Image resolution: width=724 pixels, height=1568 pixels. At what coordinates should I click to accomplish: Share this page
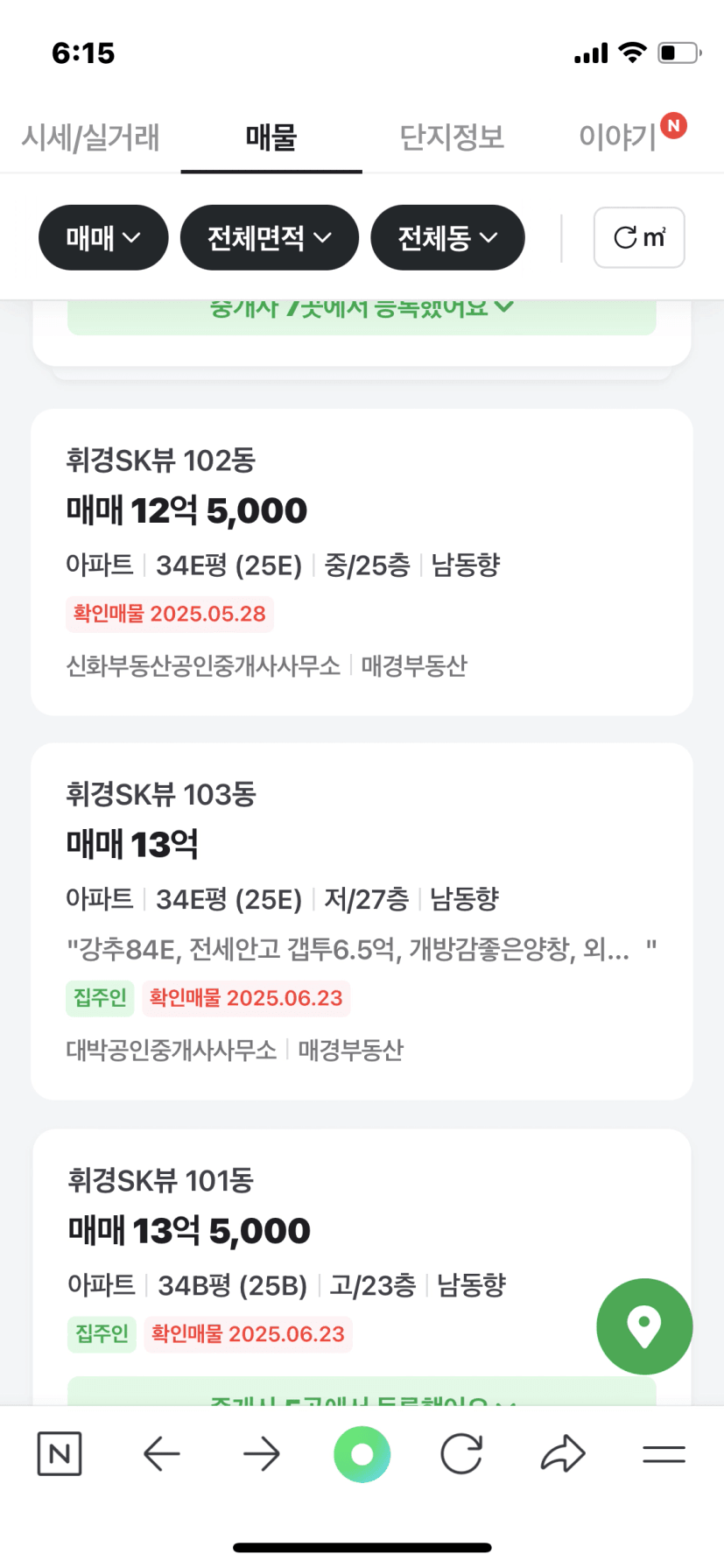[562, 1454]
